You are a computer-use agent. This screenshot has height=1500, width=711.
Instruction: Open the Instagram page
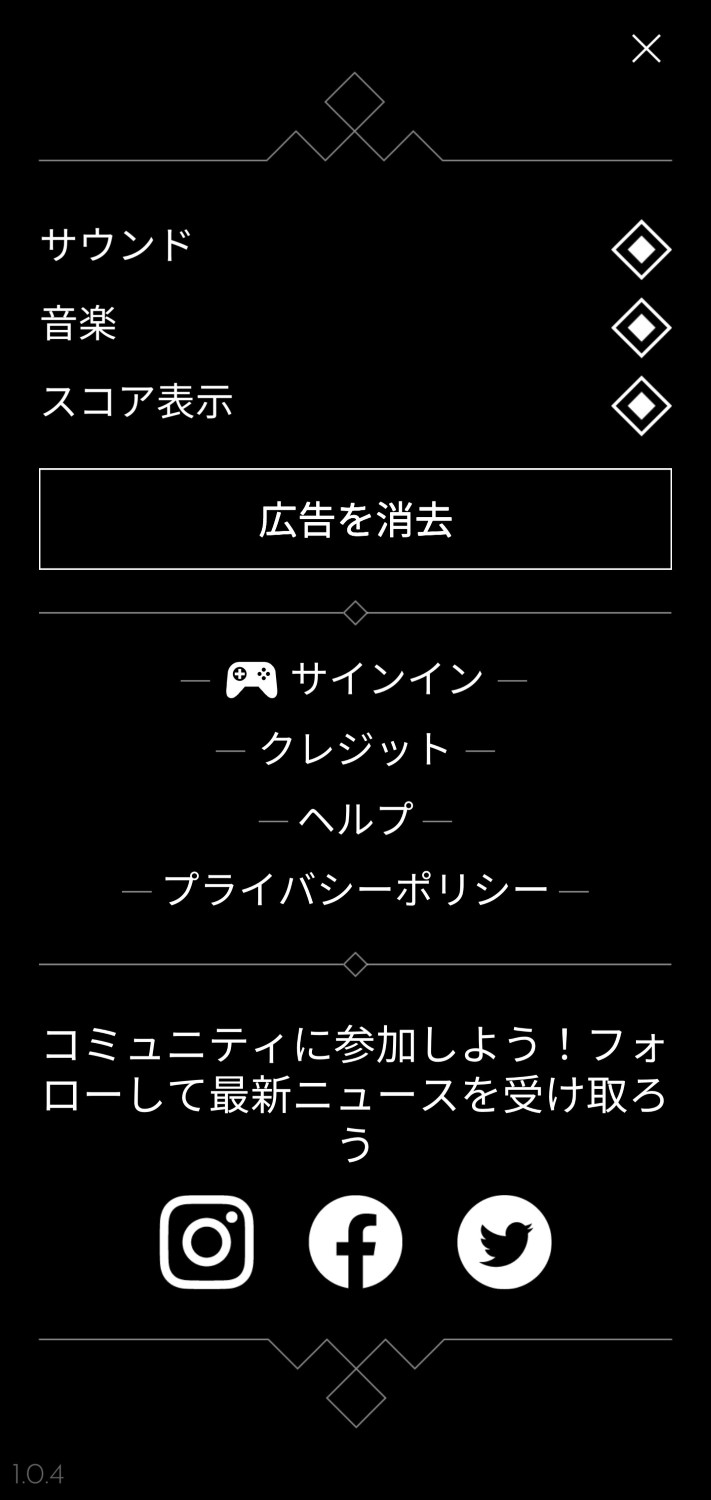click(x=207, y=1242)
